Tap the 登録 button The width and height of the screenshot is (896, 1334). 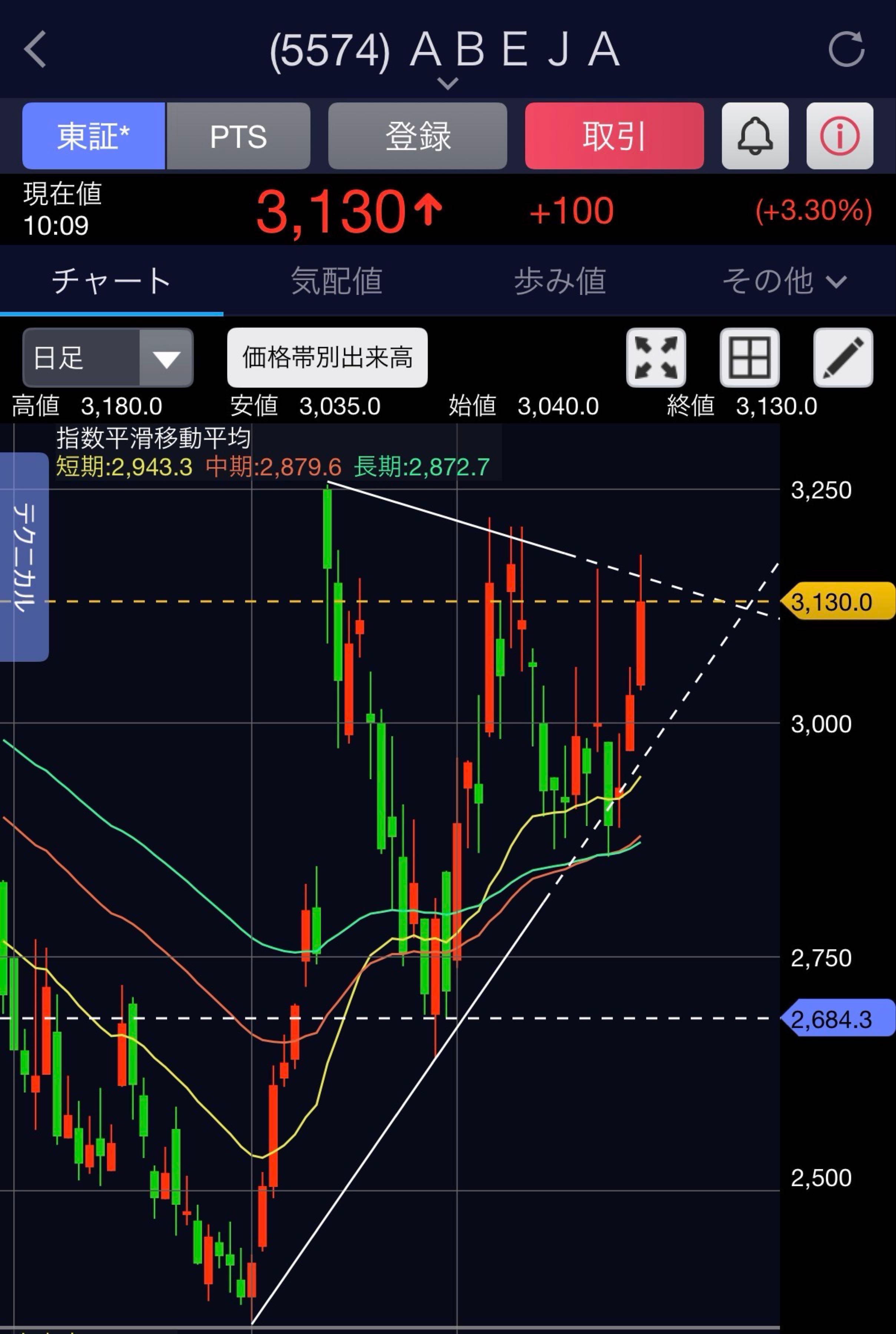tap(417, 136)
